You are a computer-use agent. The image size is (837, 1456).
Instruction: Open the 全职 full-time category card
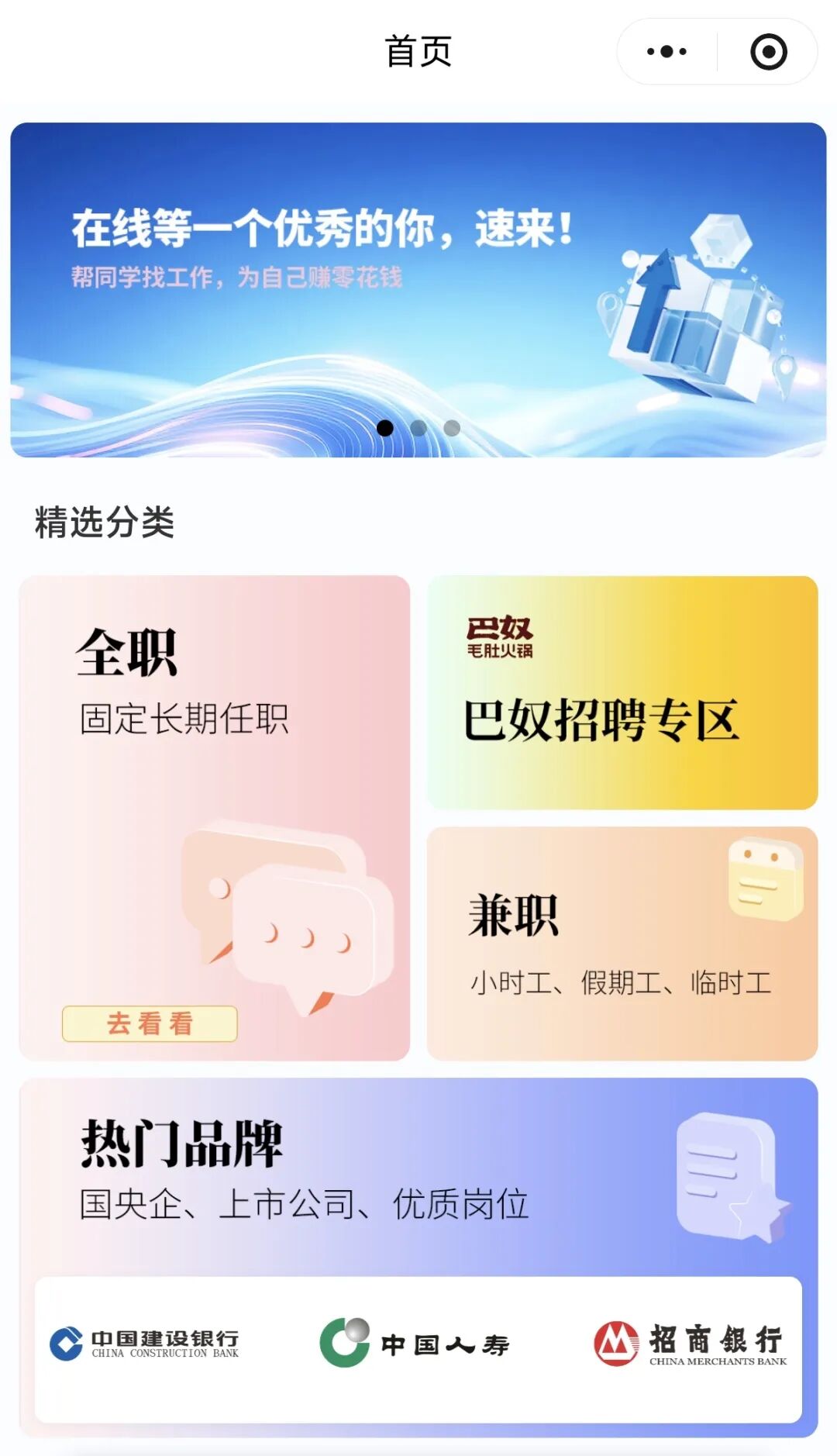pos(213,814)
